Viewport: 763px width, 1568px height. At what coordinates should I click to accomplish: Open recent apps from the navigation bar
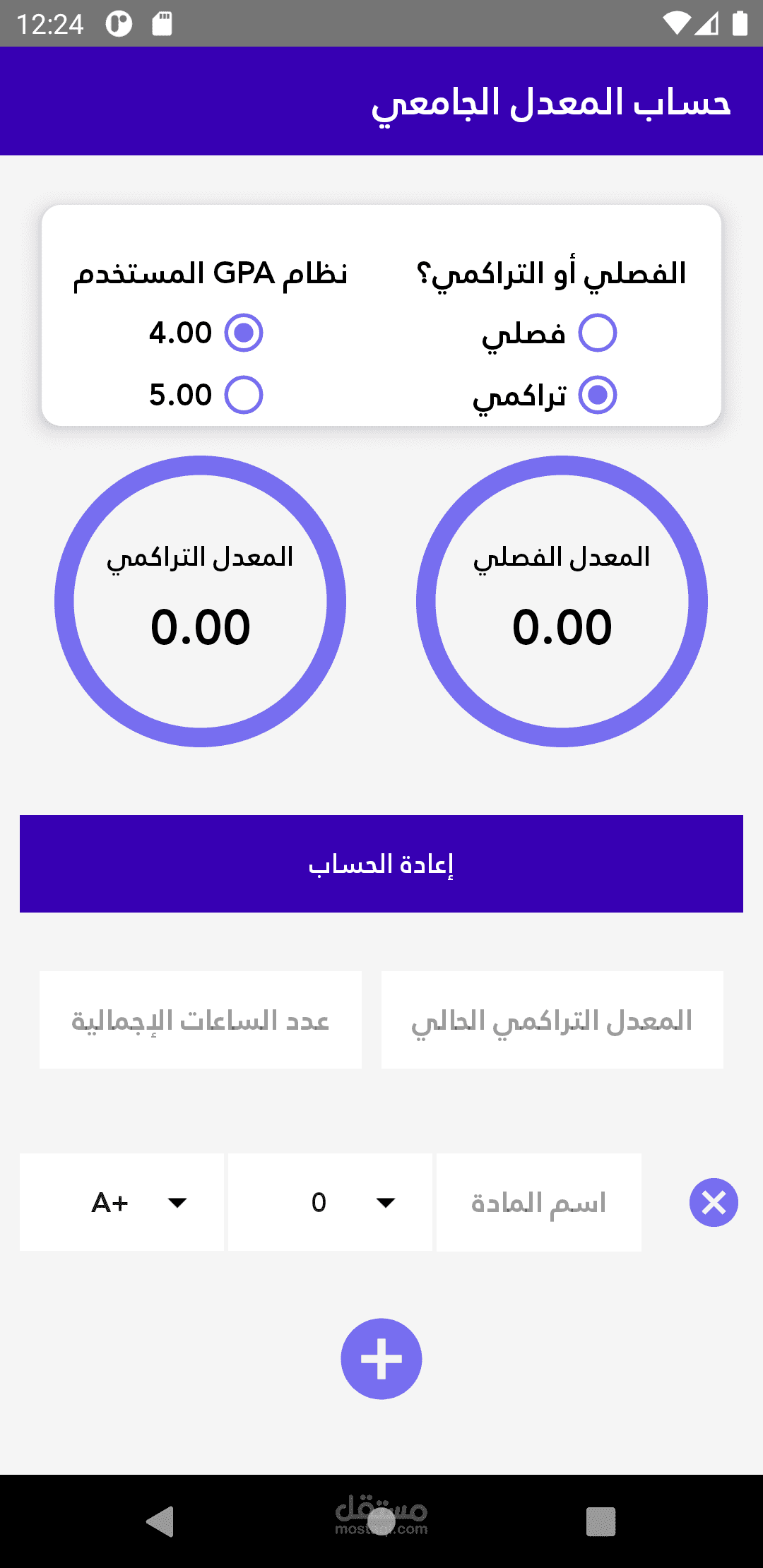click(x=601, y=1521)
